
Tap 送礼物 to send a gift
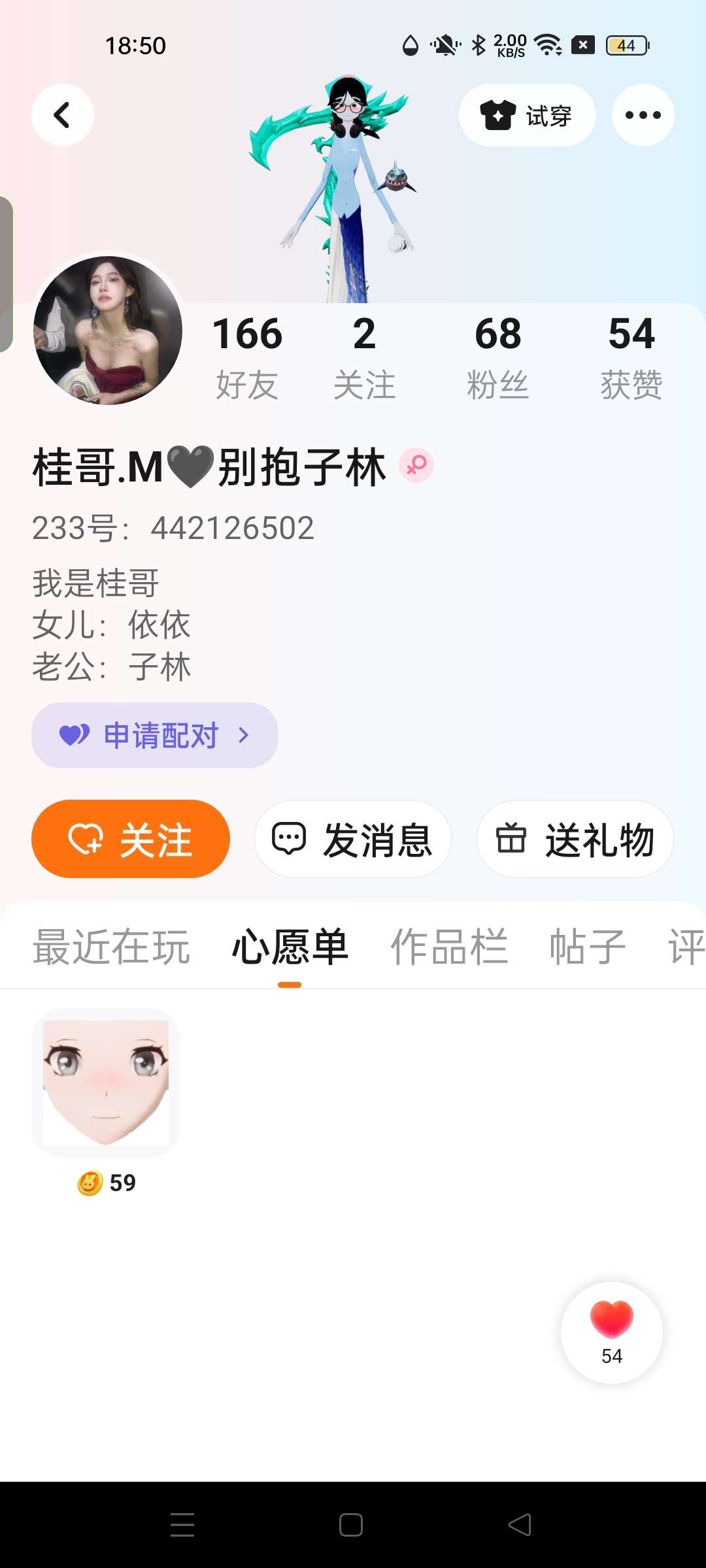tap(575, 839)
